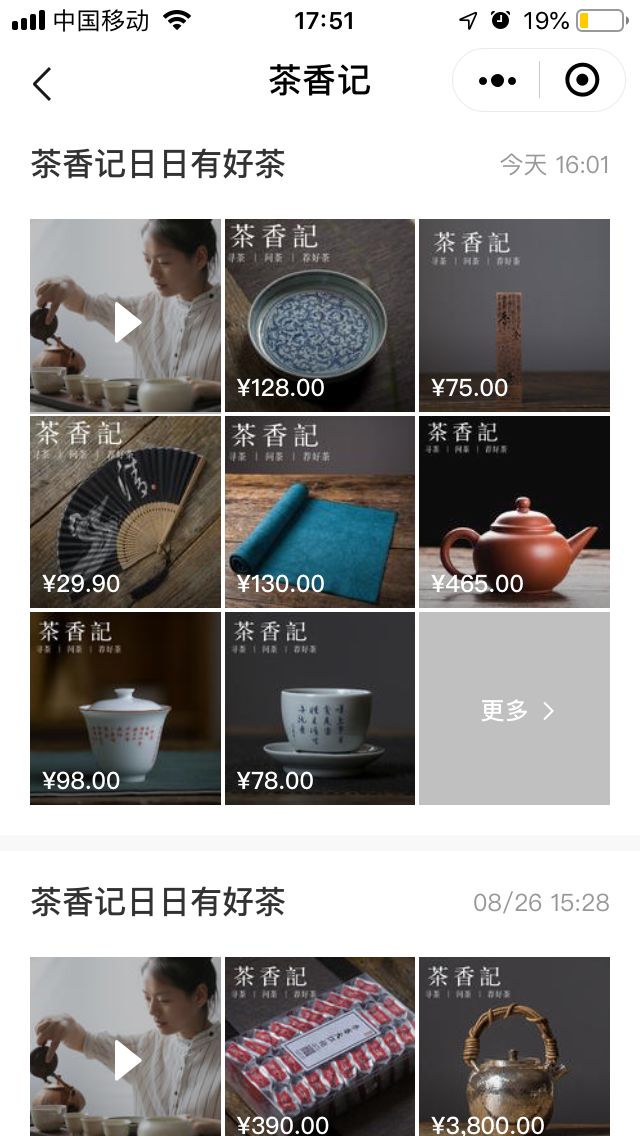View the ¥130.00 teal tea cloth

(319, 511)
